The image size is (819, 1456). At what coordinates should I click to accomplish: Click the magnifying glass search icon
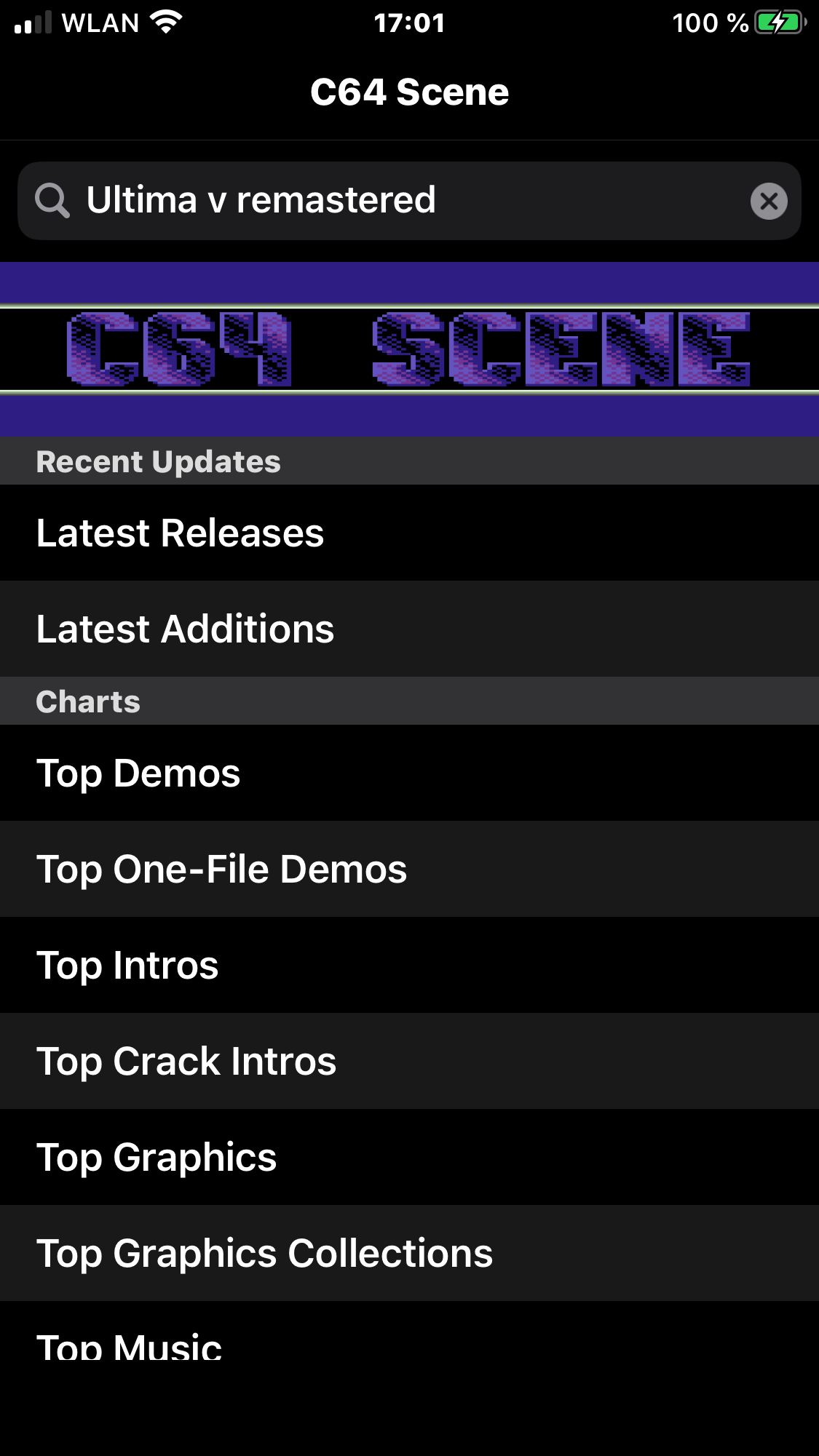51,201
